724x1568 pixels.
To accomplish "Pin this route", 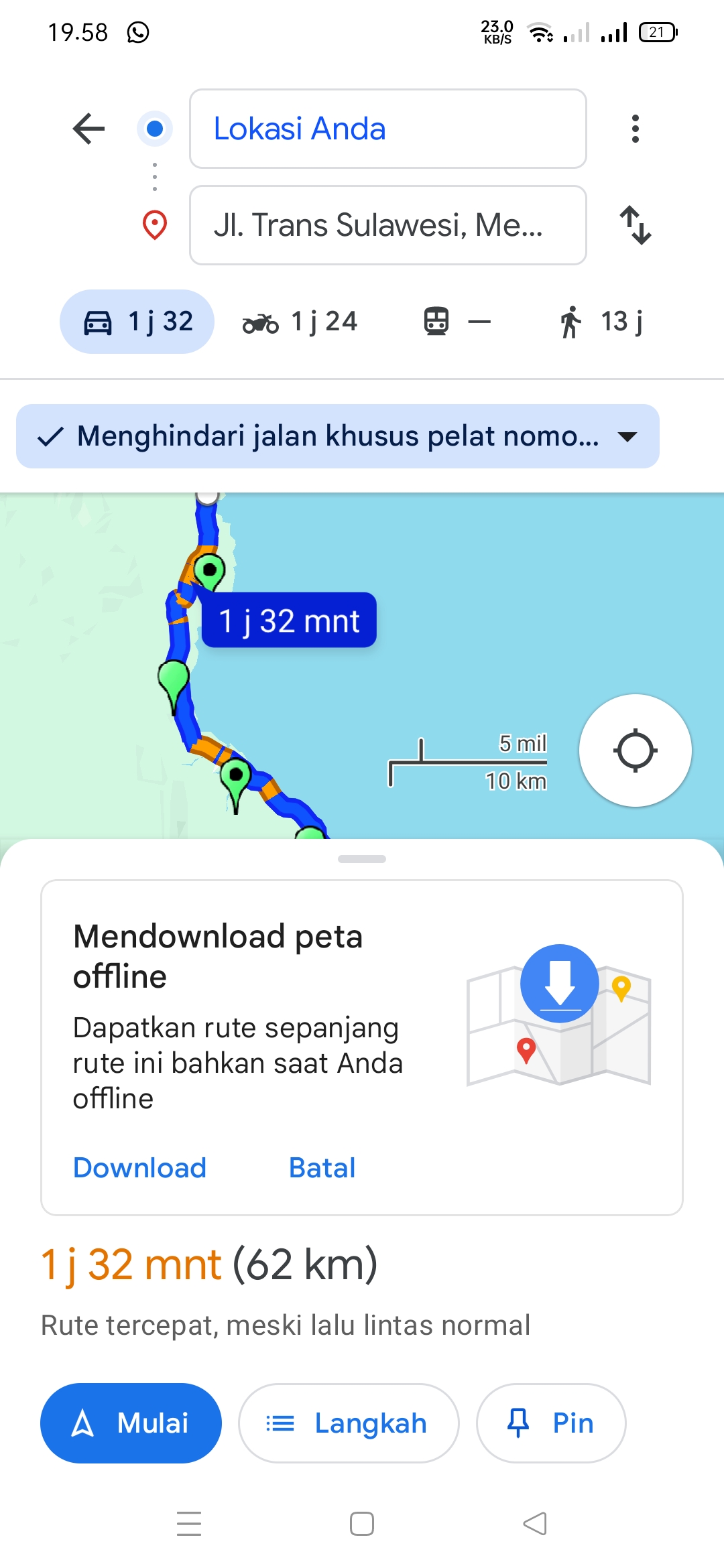I will point(551,1423).
